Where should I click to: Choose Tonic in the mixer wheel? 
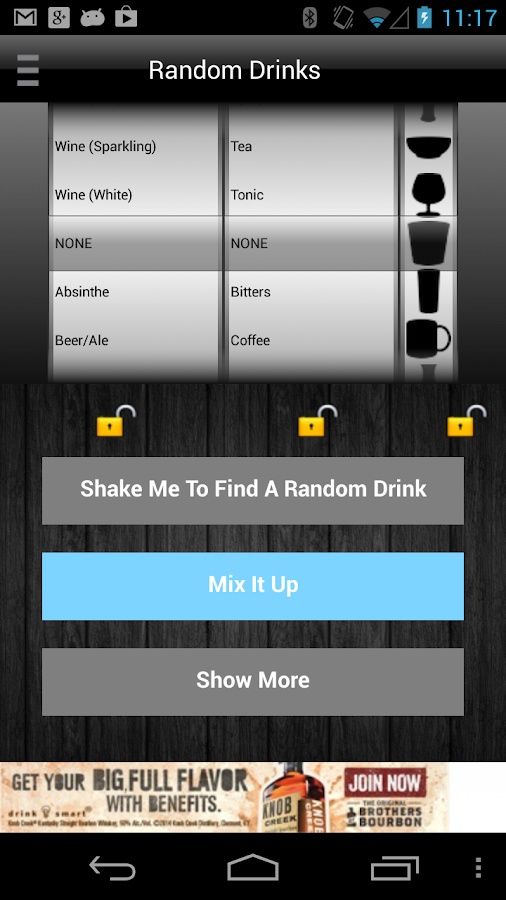click(247, 195)
